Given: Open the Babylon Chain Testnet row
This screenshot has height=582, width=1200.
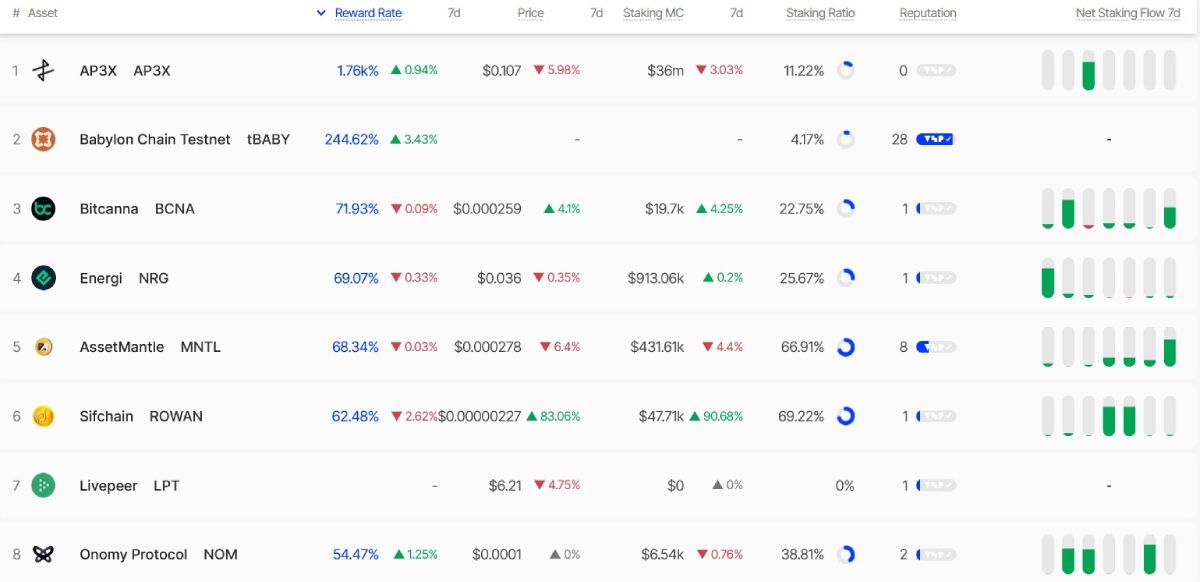Looking at the screenshot, I should click(155, 140).
